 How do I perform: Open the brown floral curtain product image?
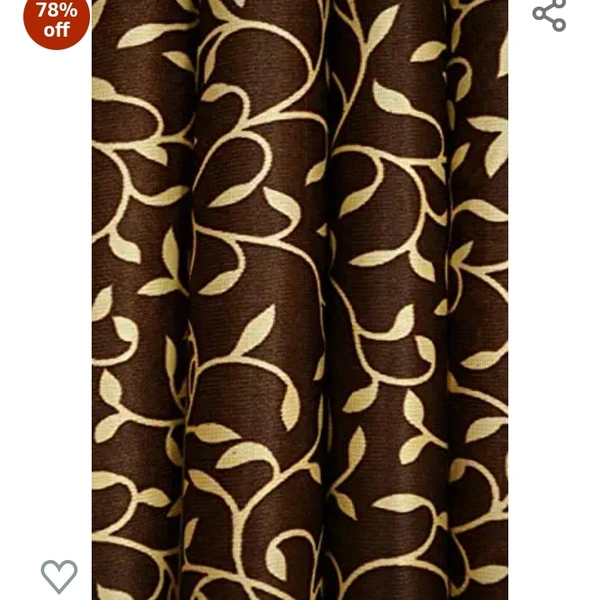pos(300,300)
